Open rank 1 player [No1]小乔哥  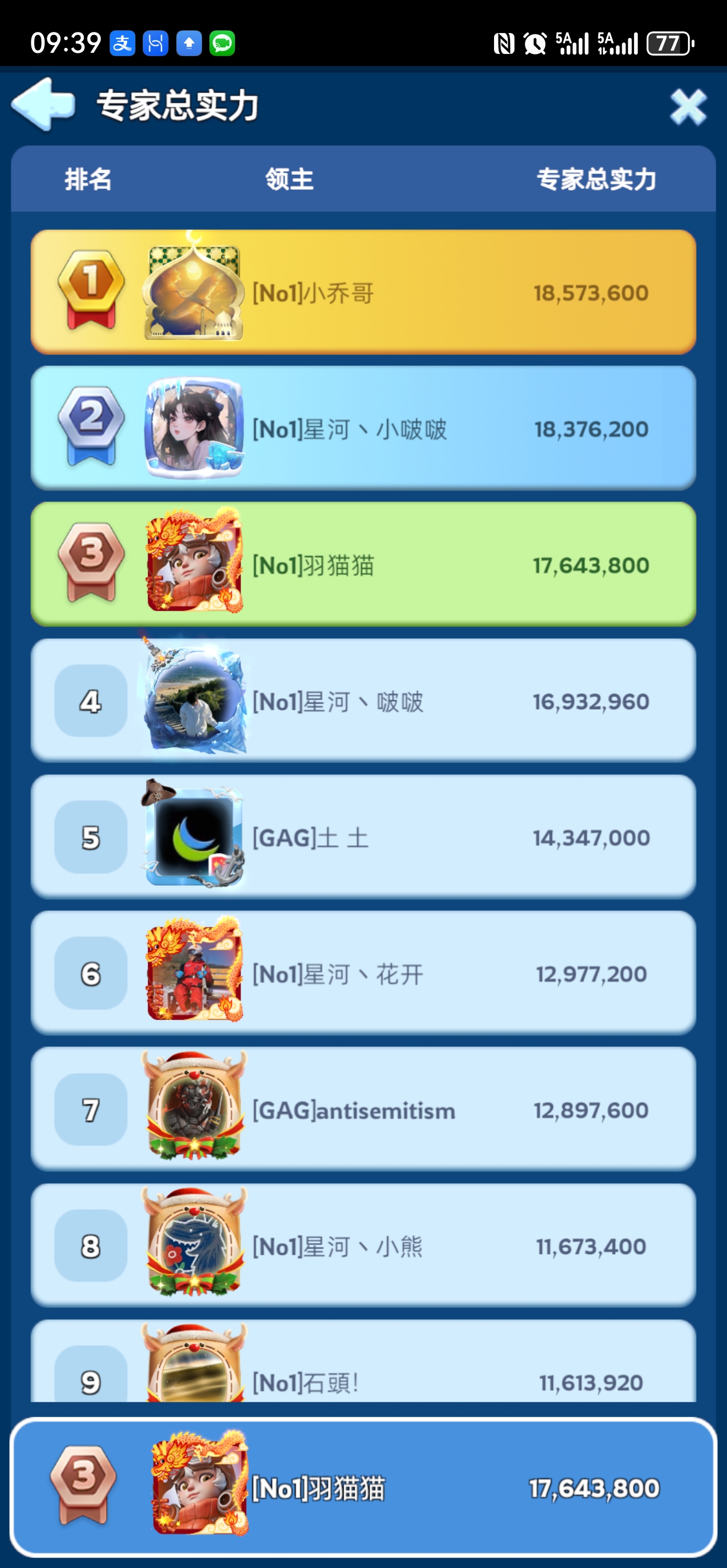tap(363, 292)
